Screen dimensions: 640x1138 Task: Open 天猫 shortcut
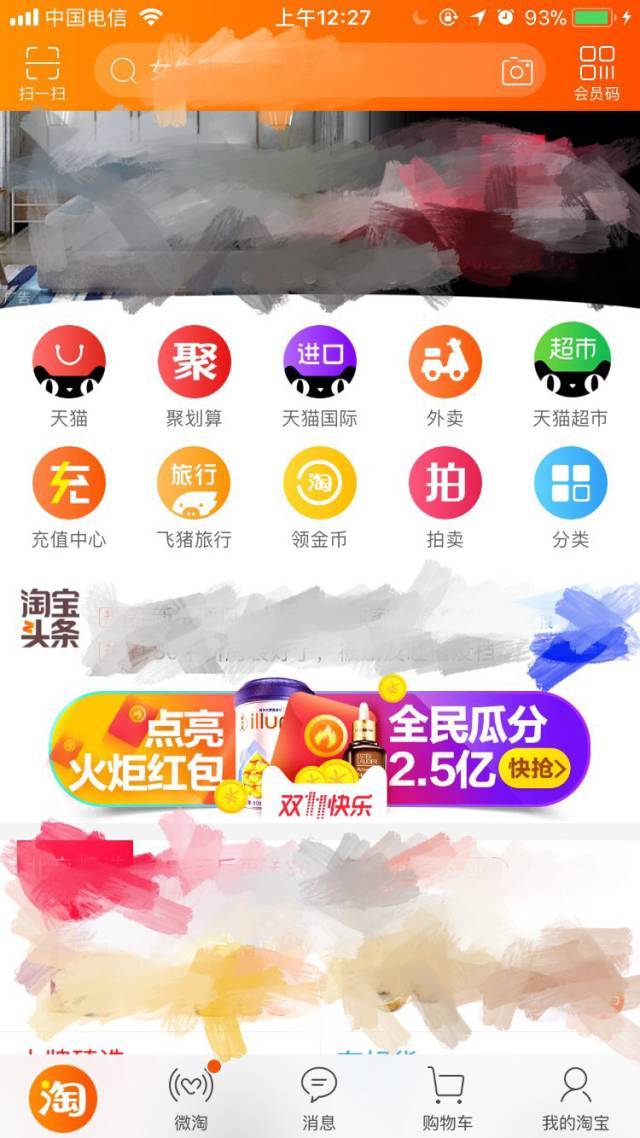tap(69, 375)
